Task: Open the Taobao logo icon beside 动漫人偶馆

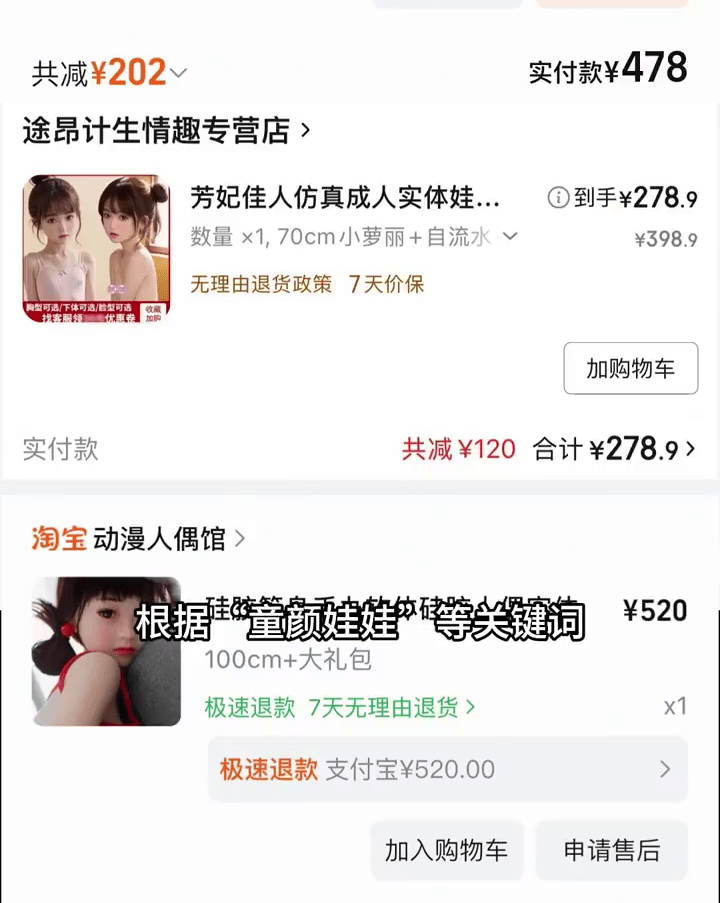Action: point(57,538)
